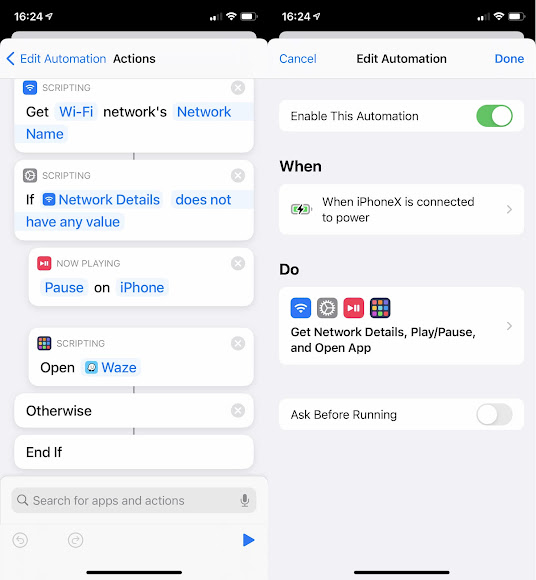Remove the If Network Details action
Screen dimensions: 536x580
point(238,175)
